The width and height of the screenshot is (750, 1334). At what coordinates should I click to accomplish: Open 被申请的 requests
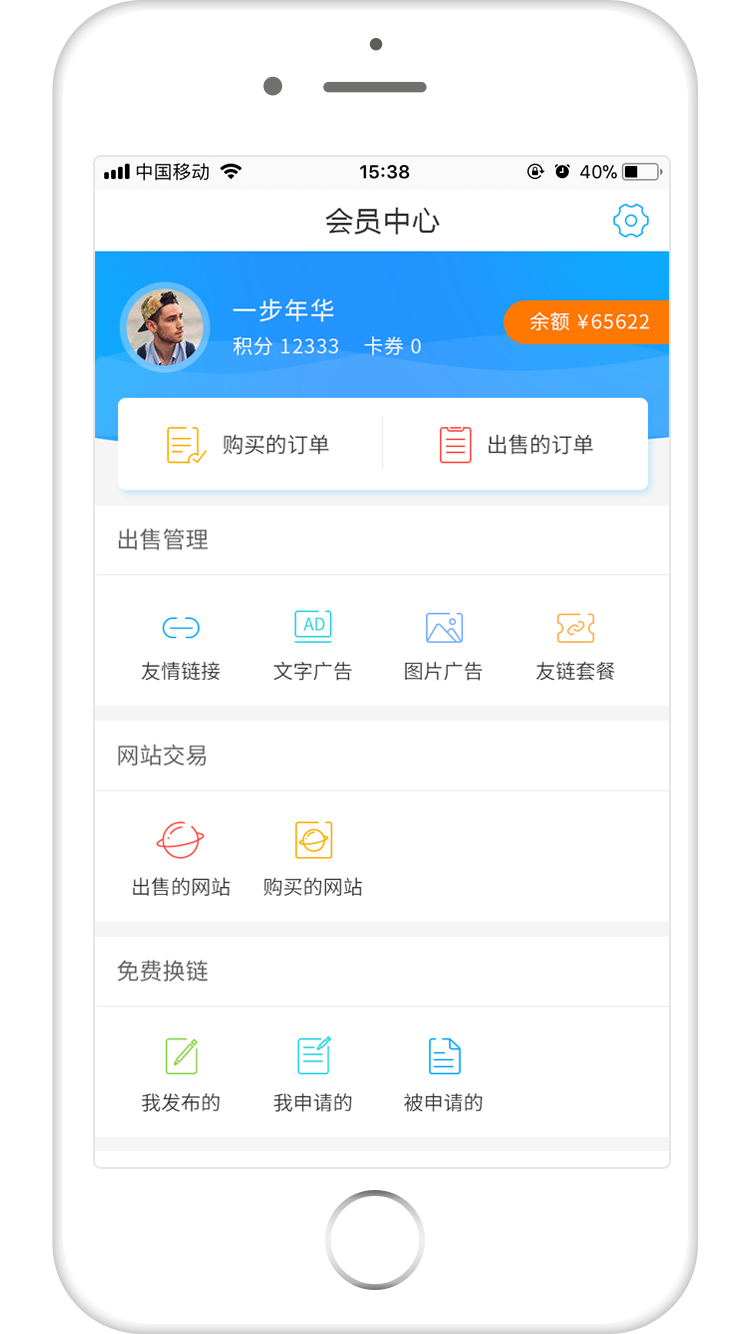444,1076
